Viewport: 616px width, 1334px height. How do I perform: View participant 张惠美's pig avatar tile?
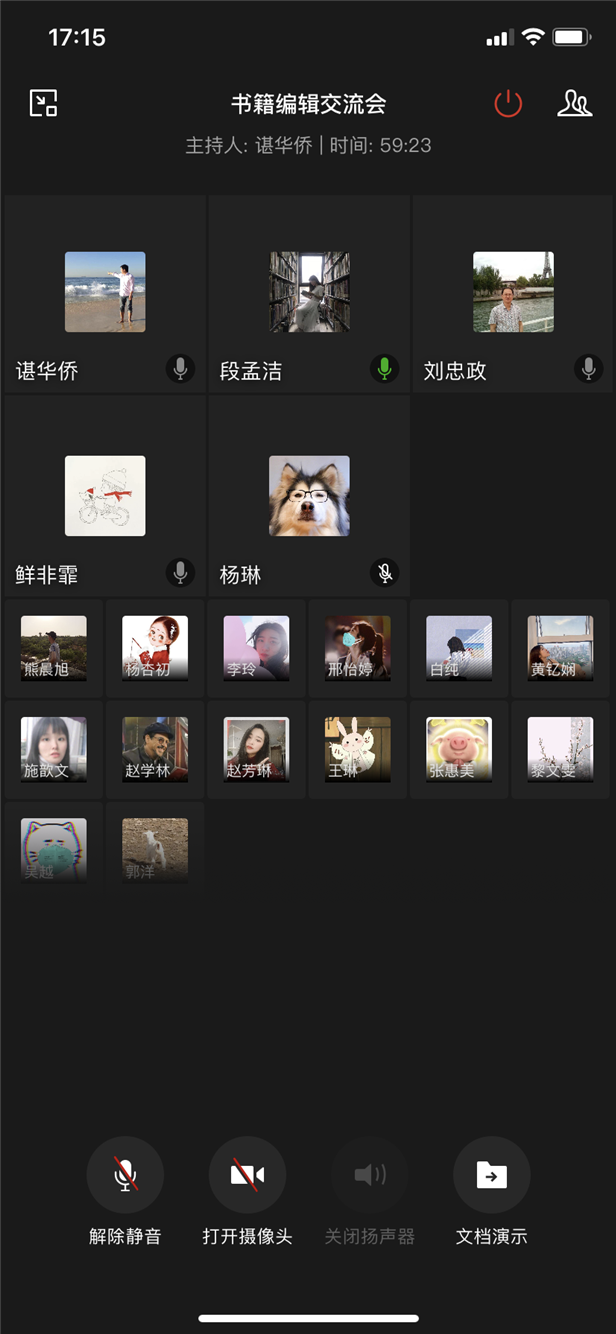tap(459, 749)
